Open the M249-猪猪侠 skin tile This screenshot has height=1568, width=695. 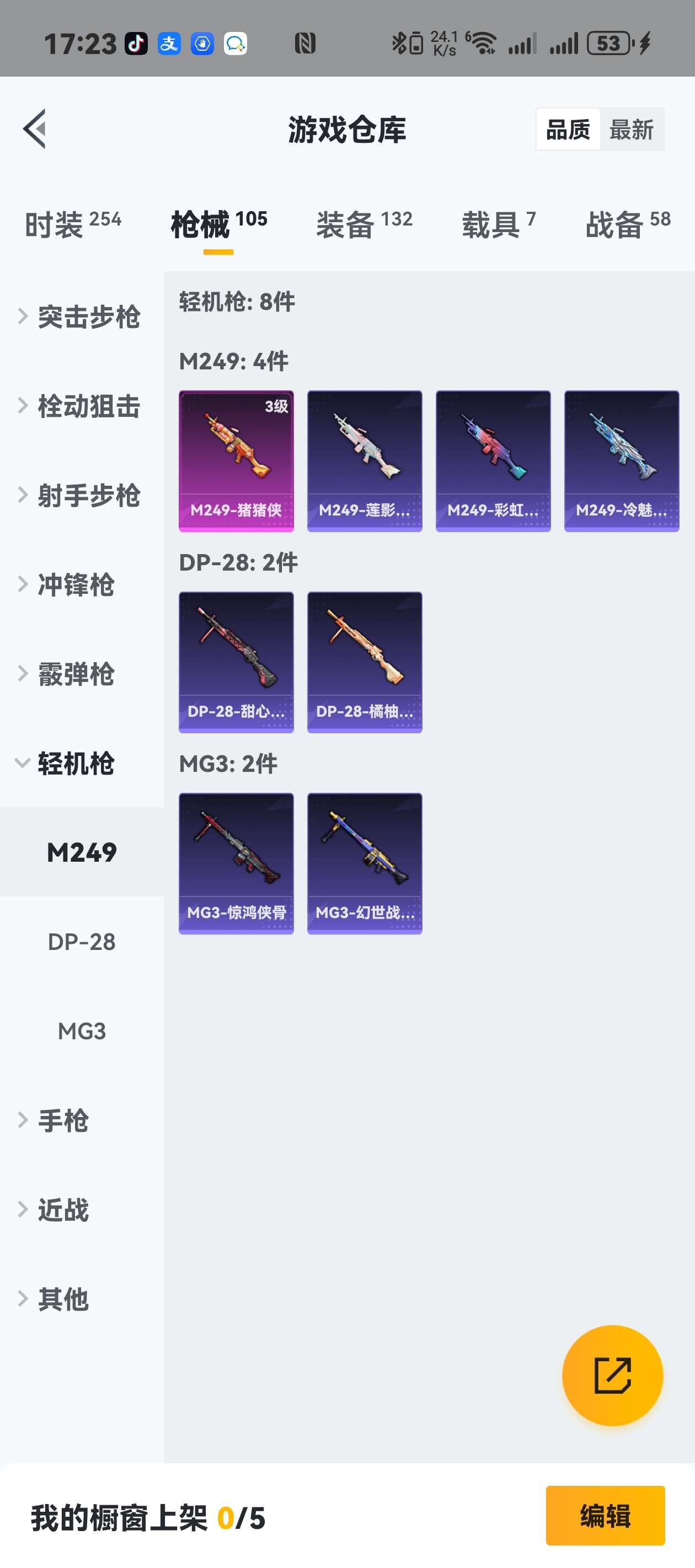click(x=236, y=461)
